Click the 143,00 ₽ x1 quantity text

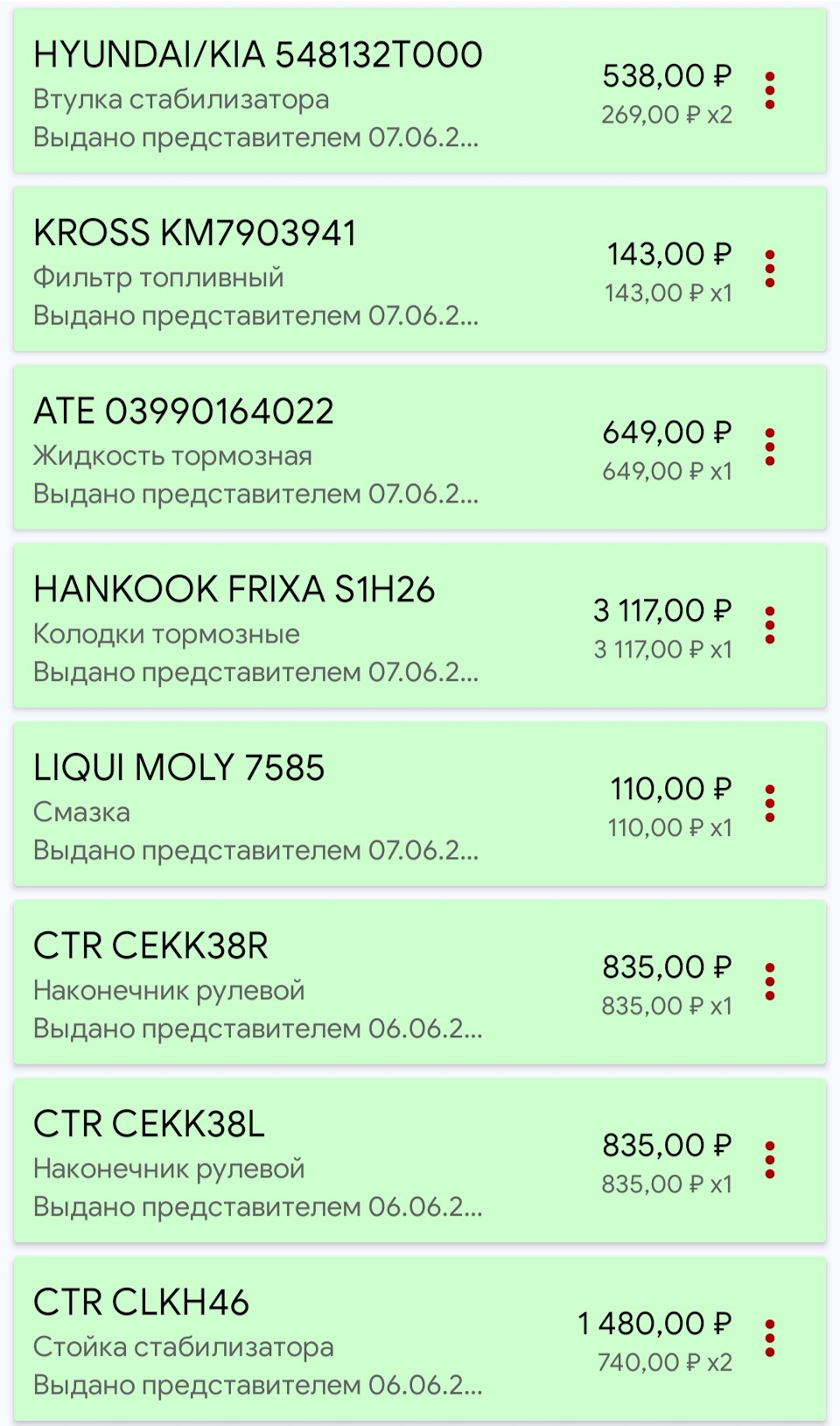669,291
